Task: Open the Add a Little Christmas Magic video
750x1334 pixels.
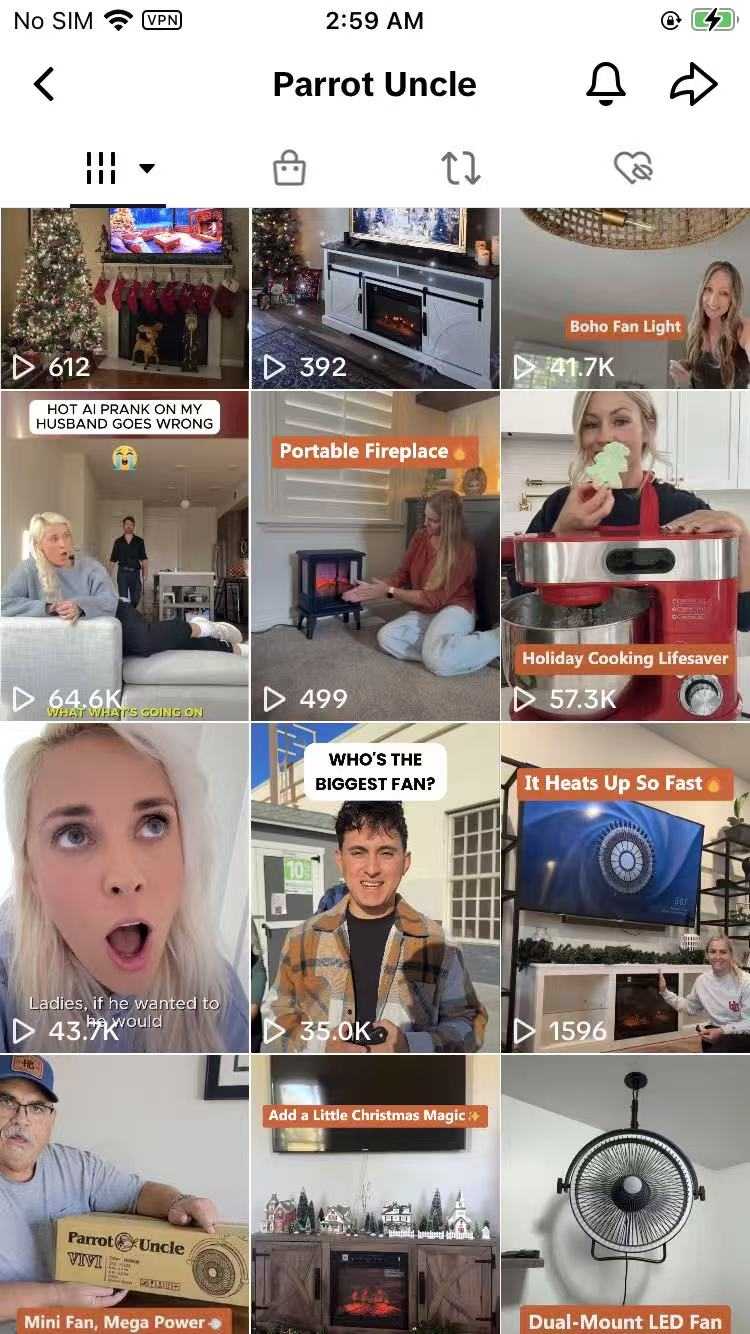Action: 375,1195
